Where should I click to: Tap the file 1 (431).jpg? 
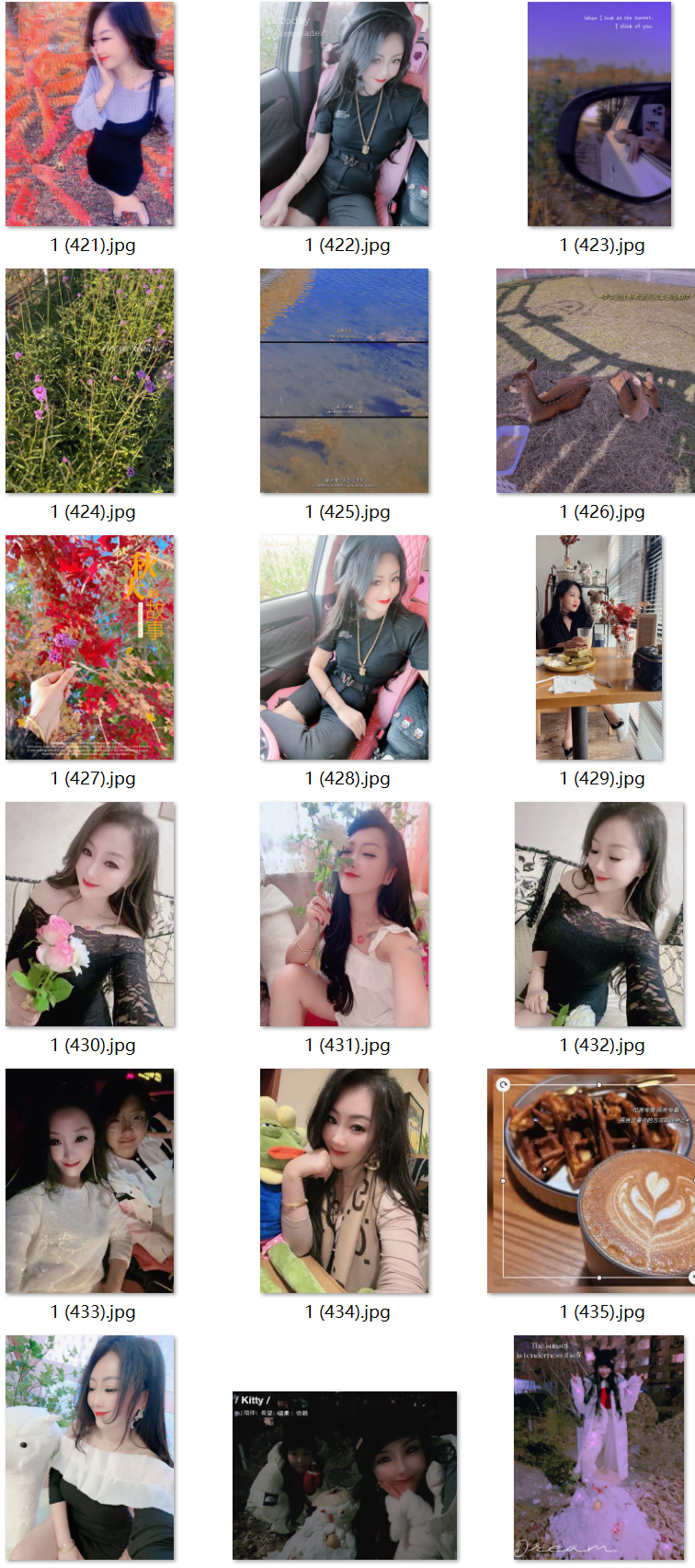pyautogui.click(x=345, y=914)
